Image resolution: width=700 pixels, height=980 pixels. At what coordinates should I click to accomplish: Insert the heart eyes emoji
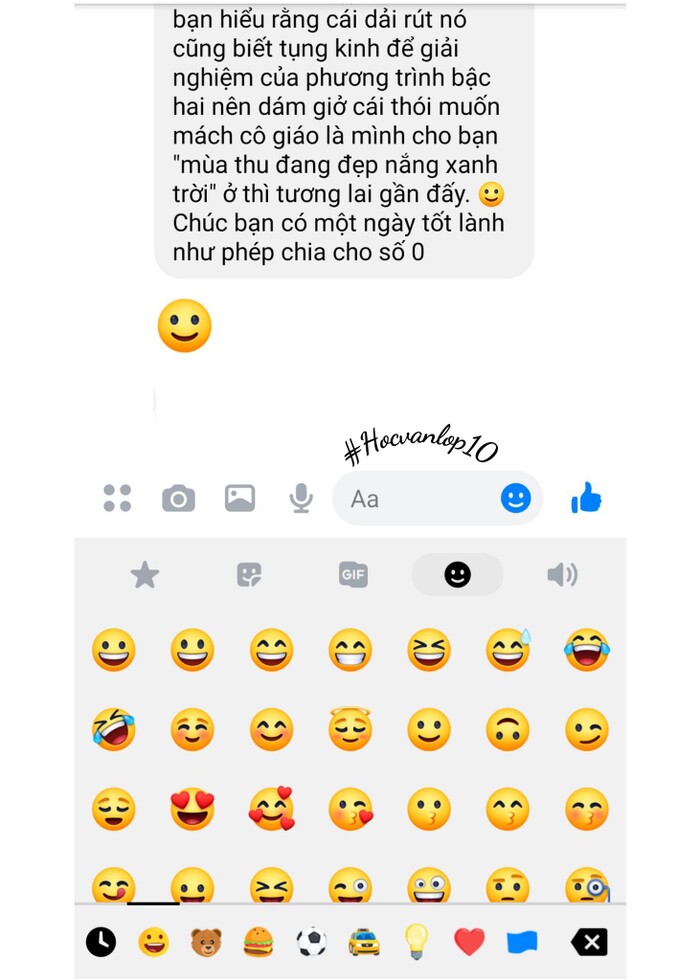tap(192, 809)
